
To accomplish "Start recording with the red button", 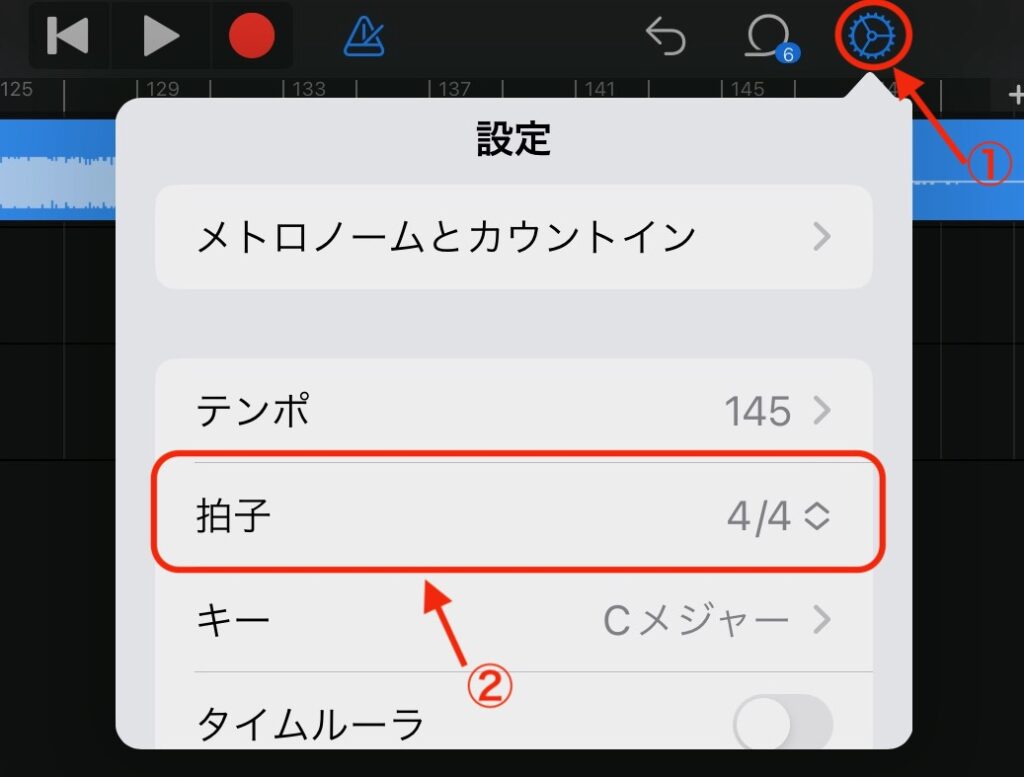I will [251, 38].
